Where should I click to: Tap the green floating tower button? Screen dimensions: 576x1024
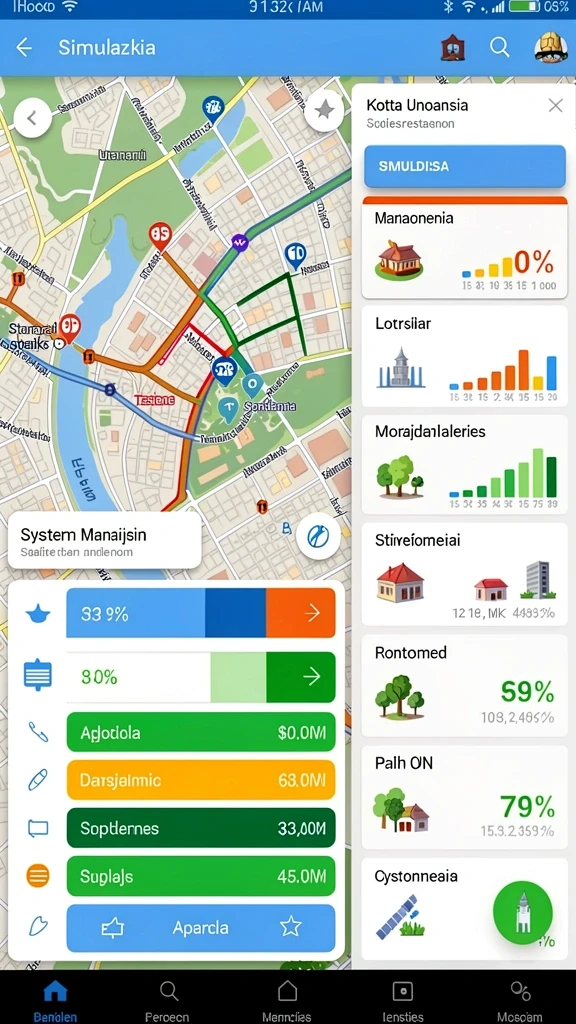[522, 912]
